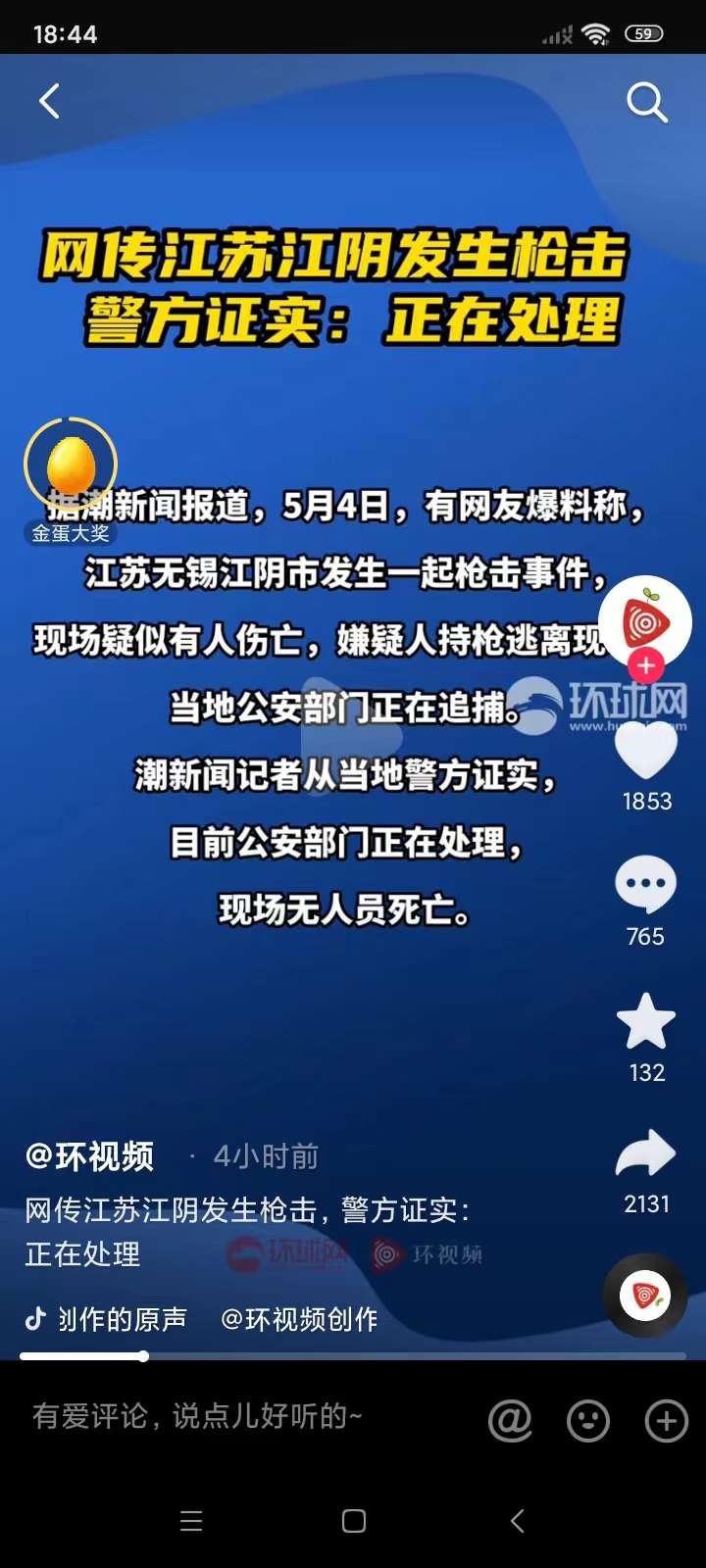This screenshot has height=1568, width=706.
Task: Open the plus attachment button in comment bar
Action: tap(666, 1420)
